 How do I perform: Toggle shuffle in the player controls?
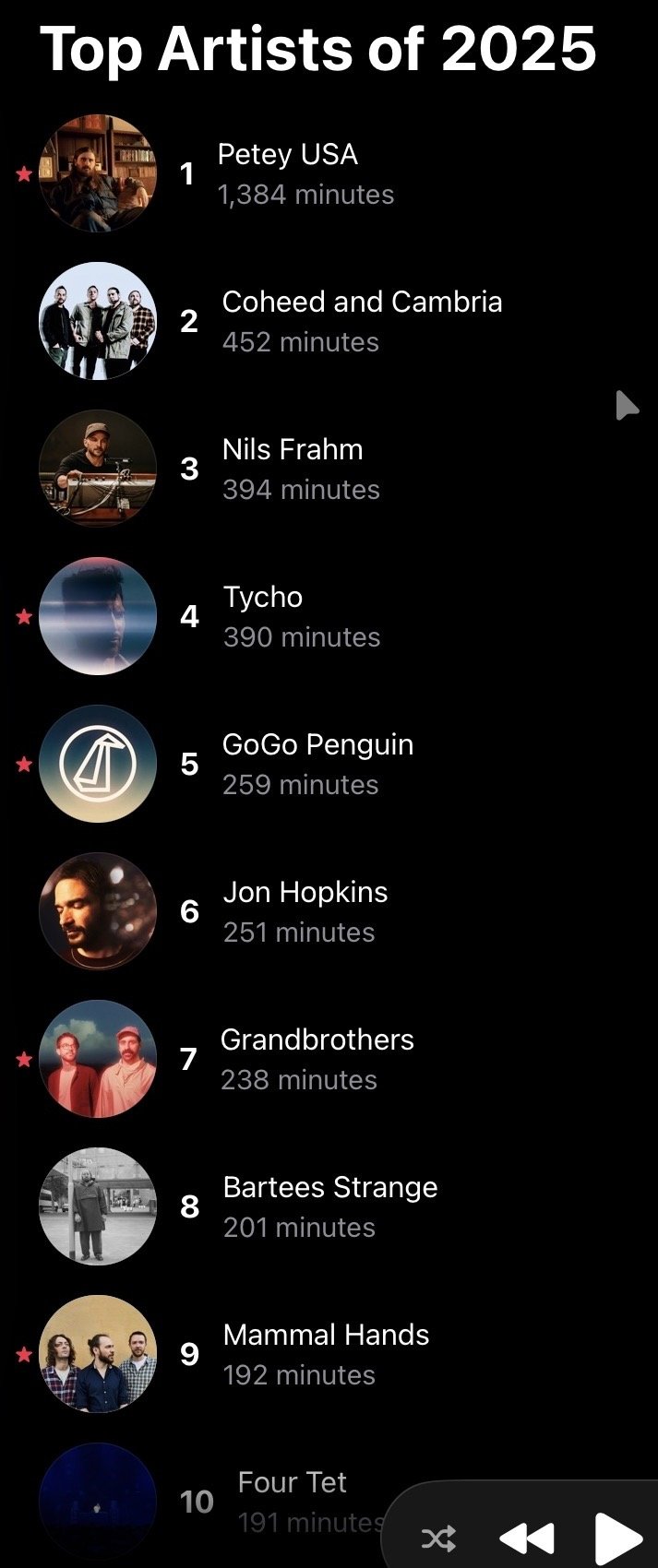[x=438, y=1538]
